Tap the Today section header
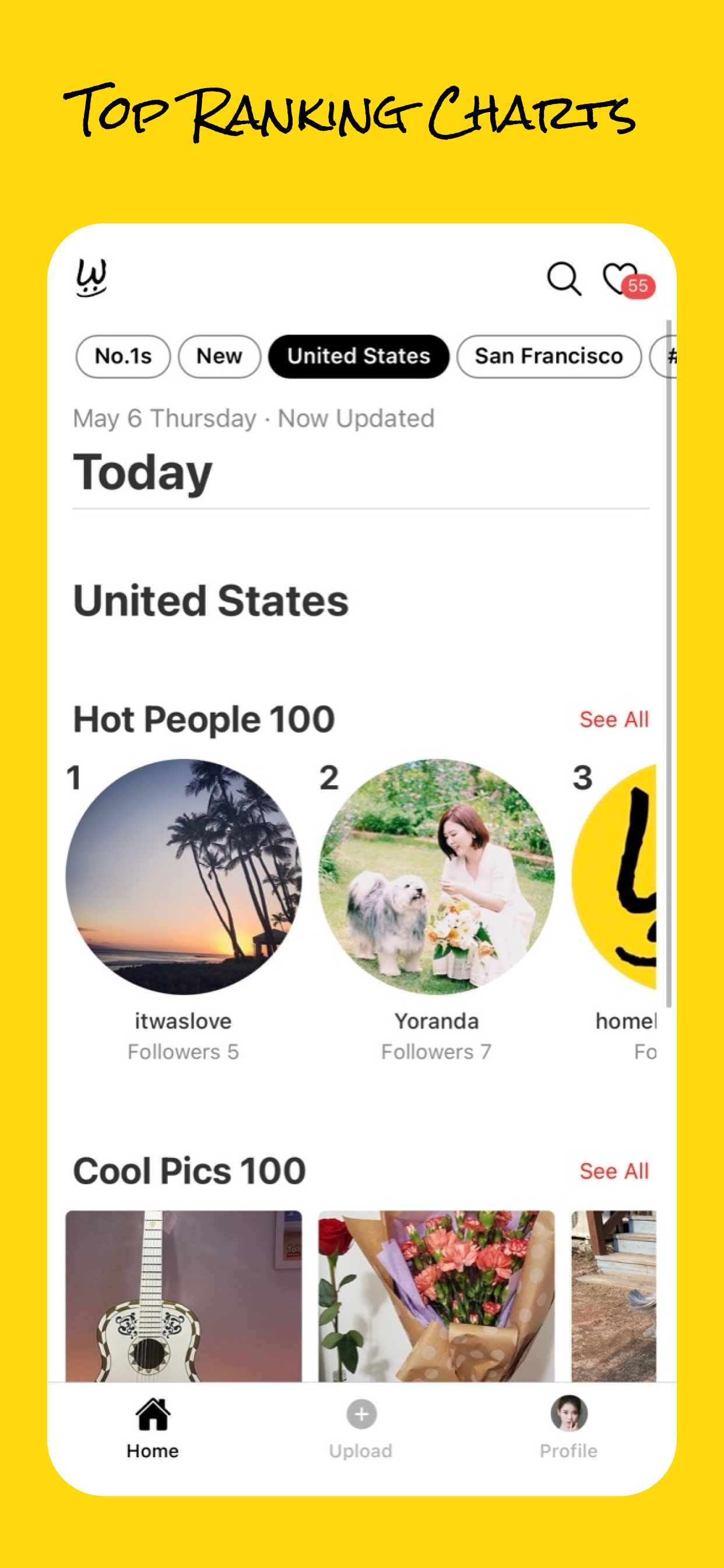Image resolution: width=724 pixels, height=1568 pixels. click(x=143, y=470)
